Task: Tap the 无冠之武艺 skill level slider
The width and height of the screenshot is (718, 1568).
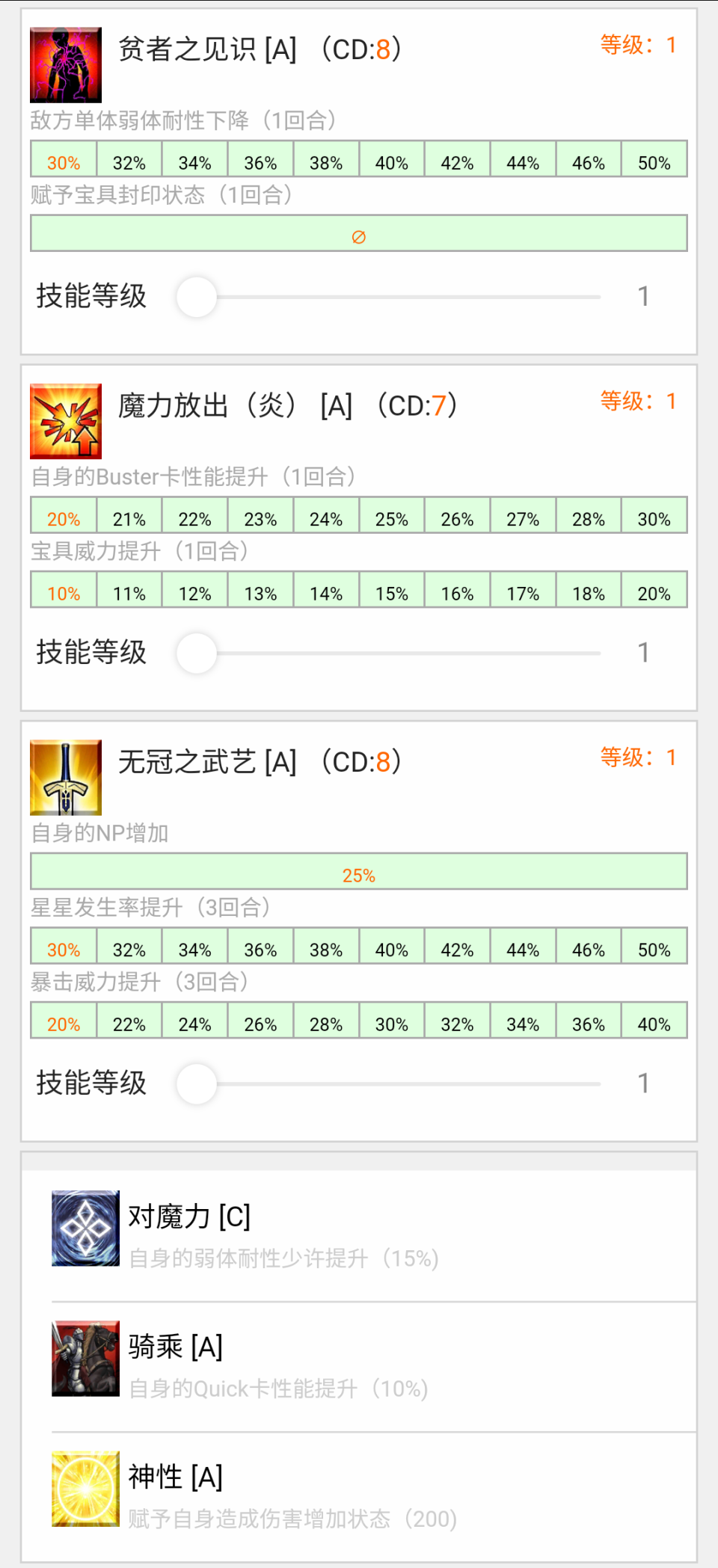Action: click(x=389, y=1083)
